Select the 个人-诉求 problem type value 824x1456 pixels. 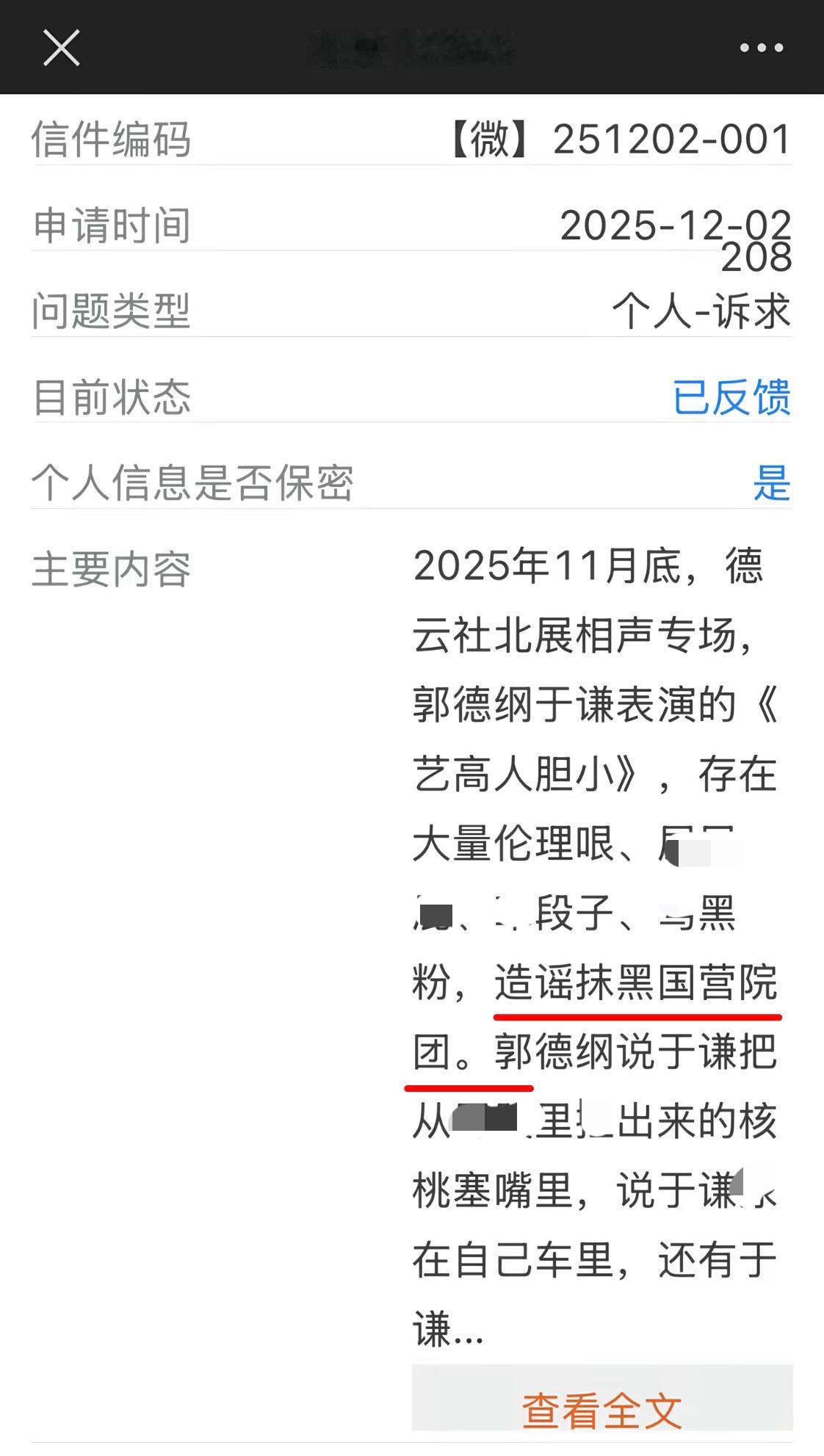coord(703,311)
